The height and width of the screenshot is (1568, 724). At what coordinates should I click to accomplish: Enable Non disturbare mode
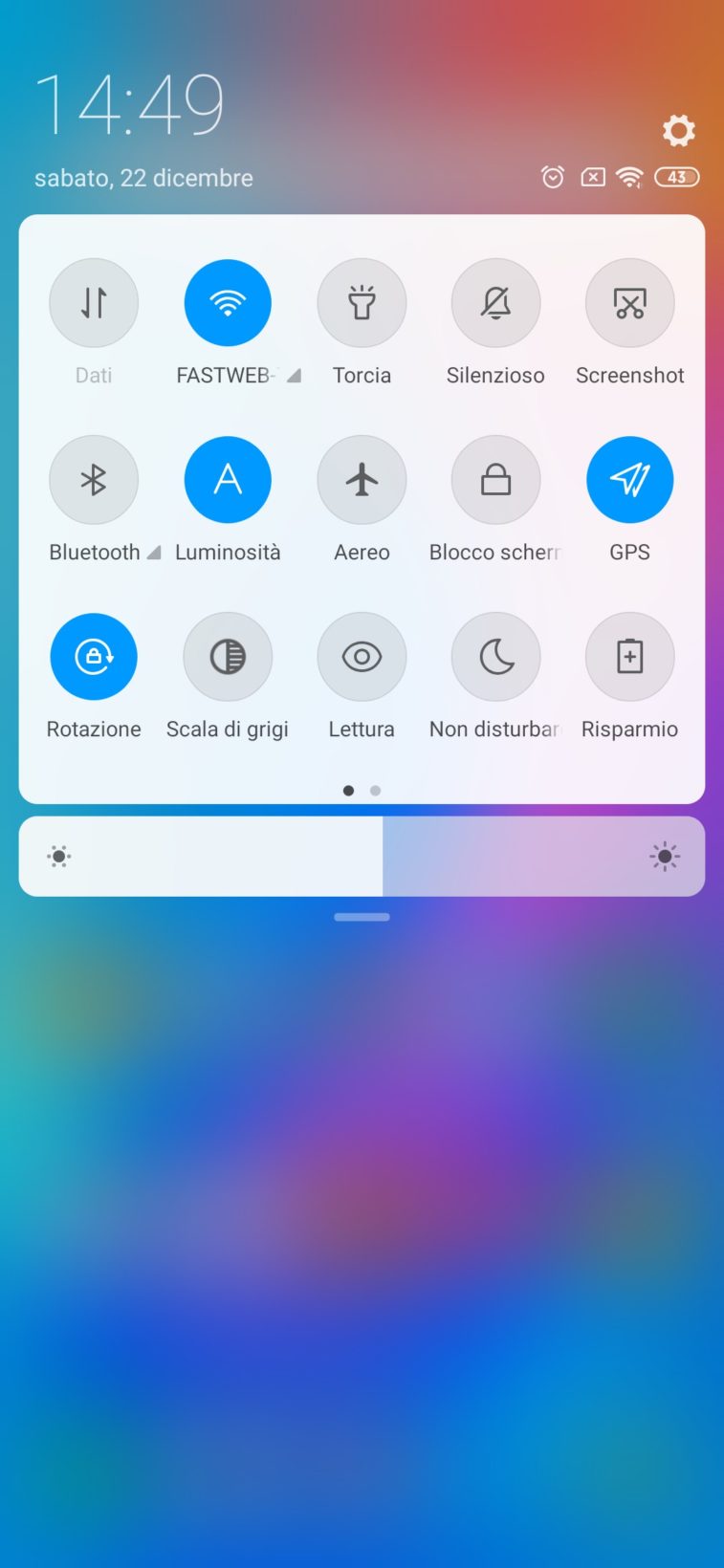click(495, 657)
